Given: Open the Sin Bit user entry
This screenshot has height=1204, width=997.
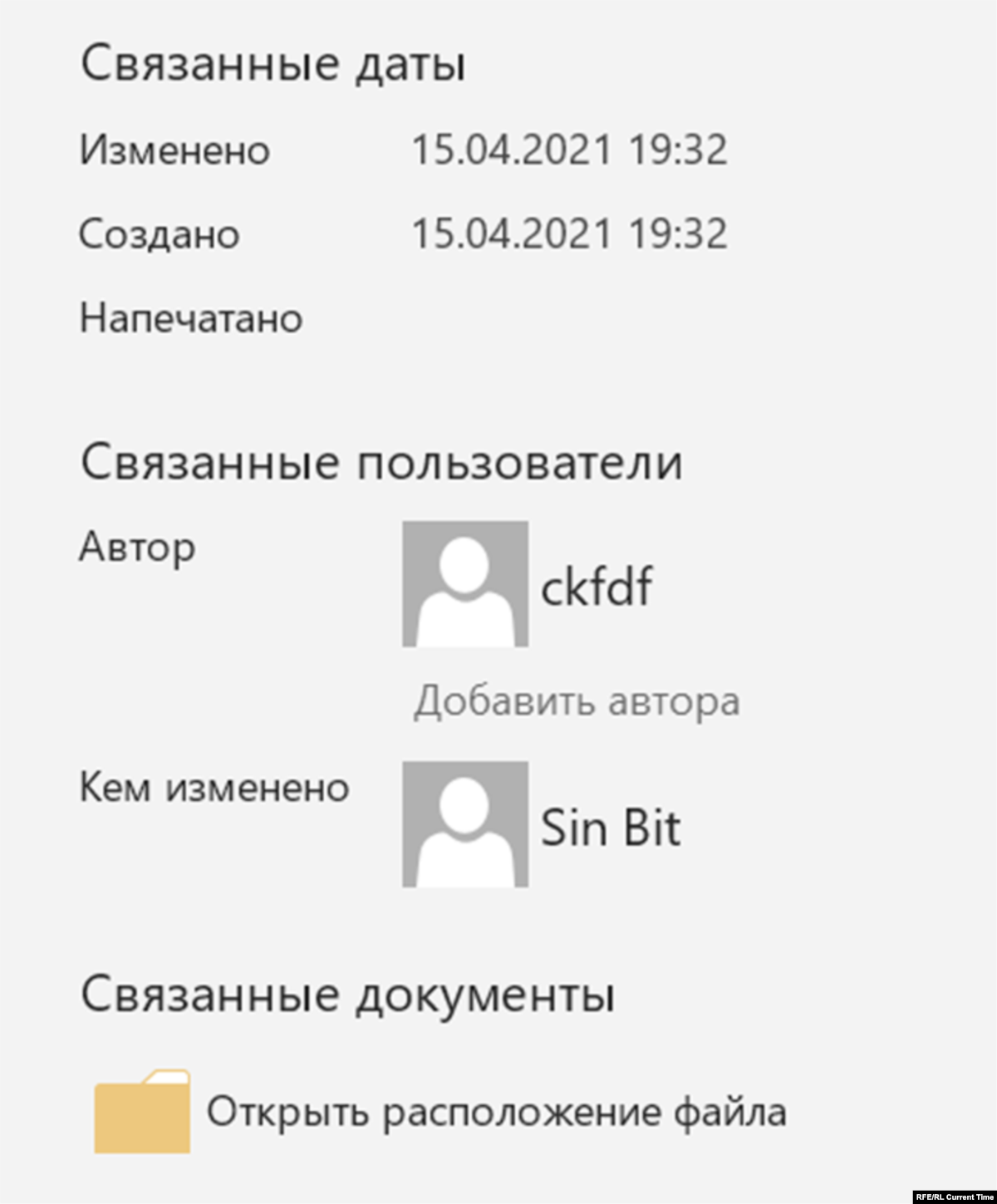Looking at the screenshot, I should (610, 827).
